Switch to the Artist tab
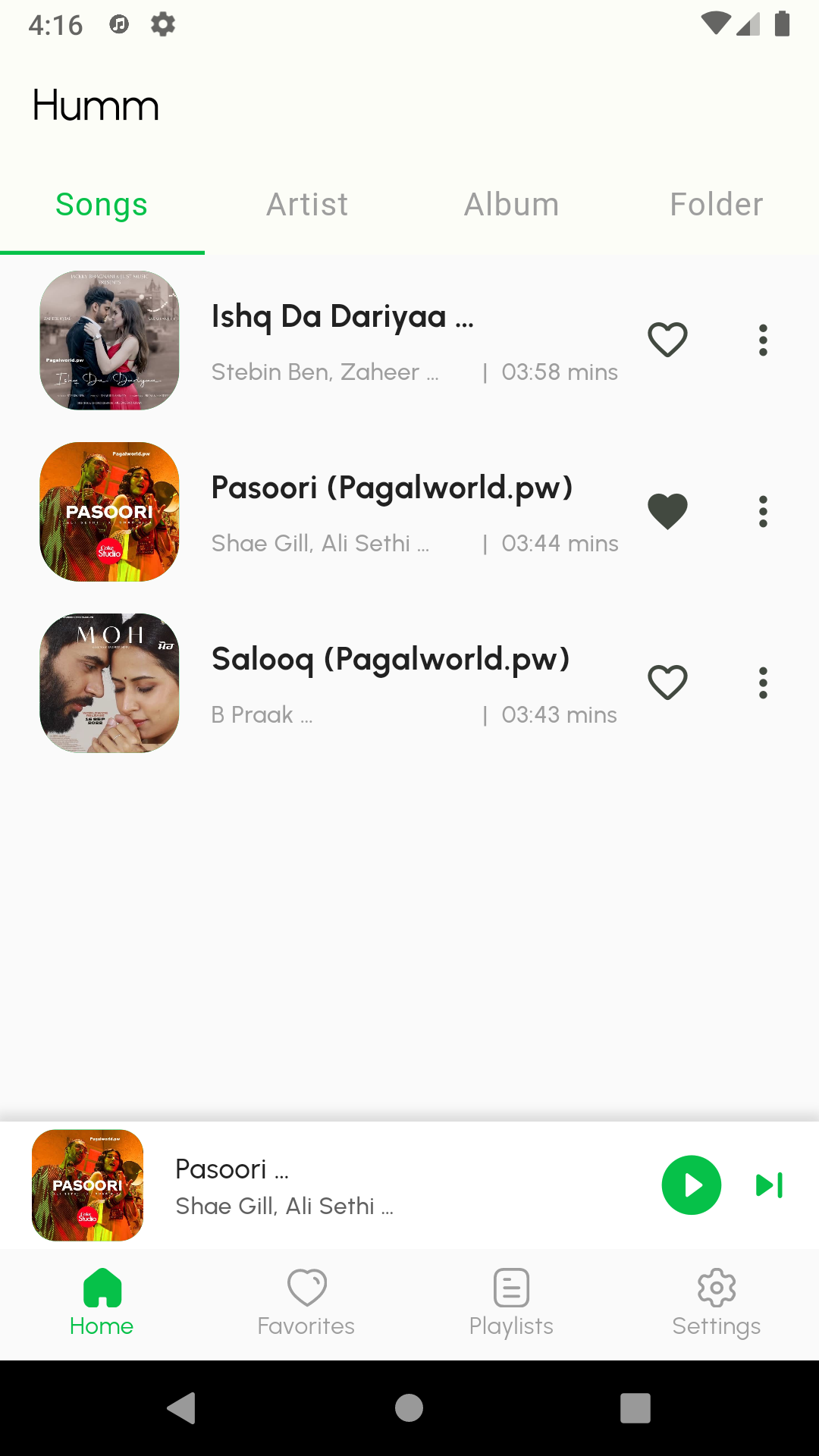 307,204
